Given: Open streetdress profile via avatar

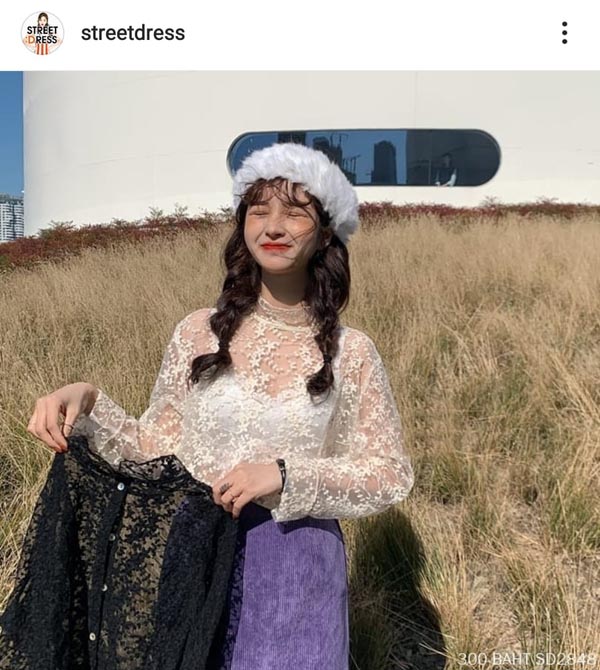Looking at the screenshot, I should coord(42,33).
